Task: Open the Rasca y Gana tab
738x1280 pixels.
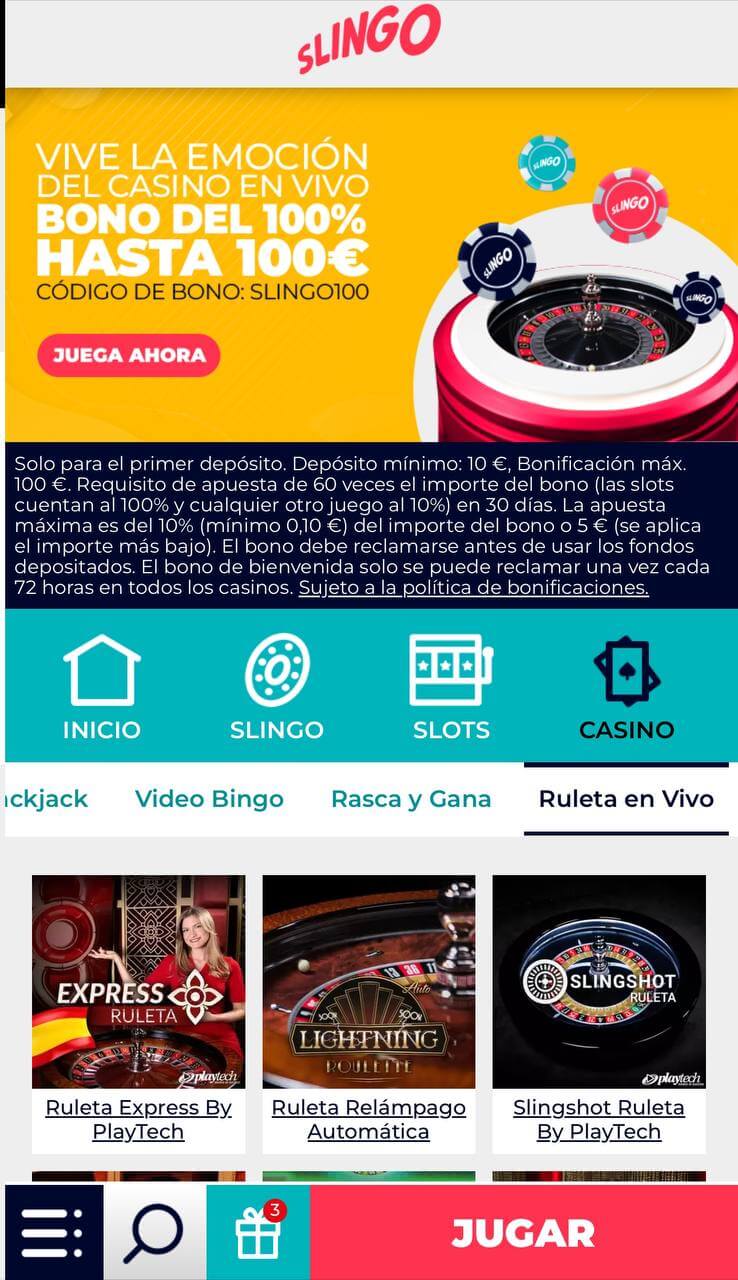Action: [411, 799]
